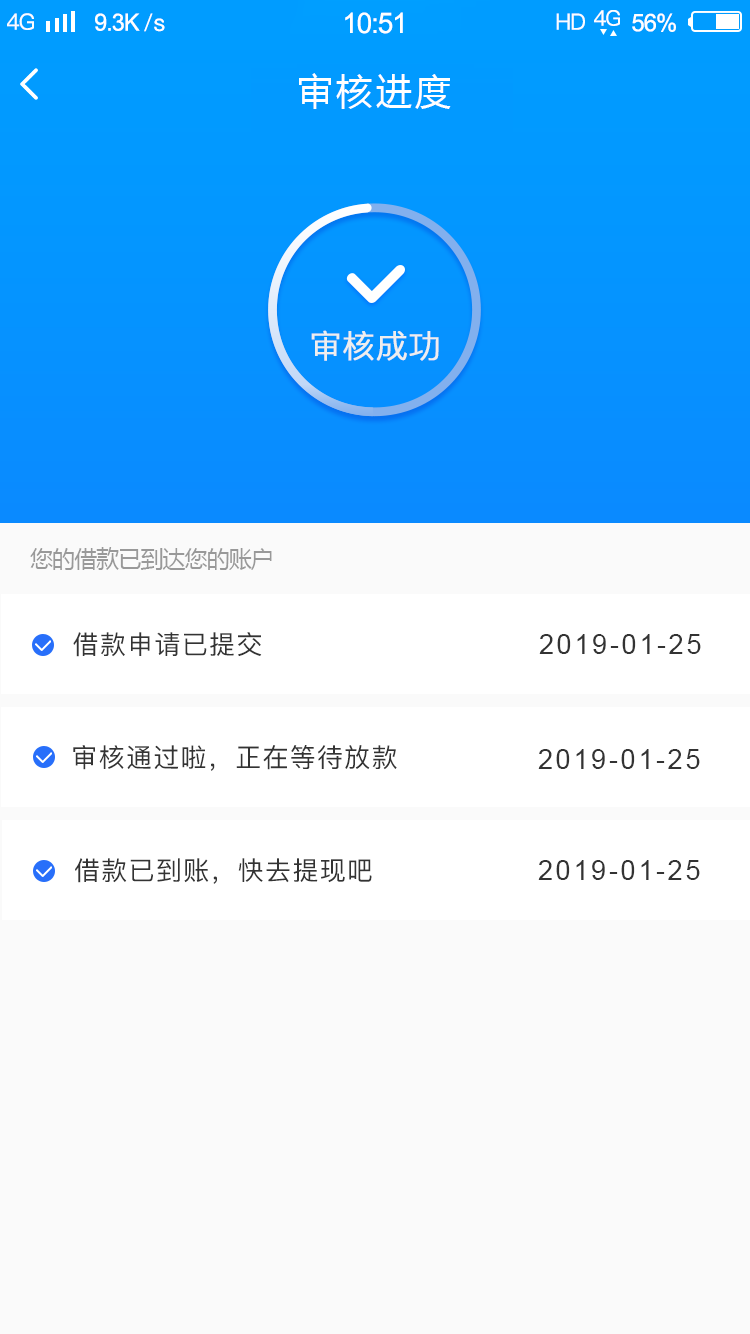750x1334 pixels.
Task: Go back using the top-left arrow
Action: [30, 85]
